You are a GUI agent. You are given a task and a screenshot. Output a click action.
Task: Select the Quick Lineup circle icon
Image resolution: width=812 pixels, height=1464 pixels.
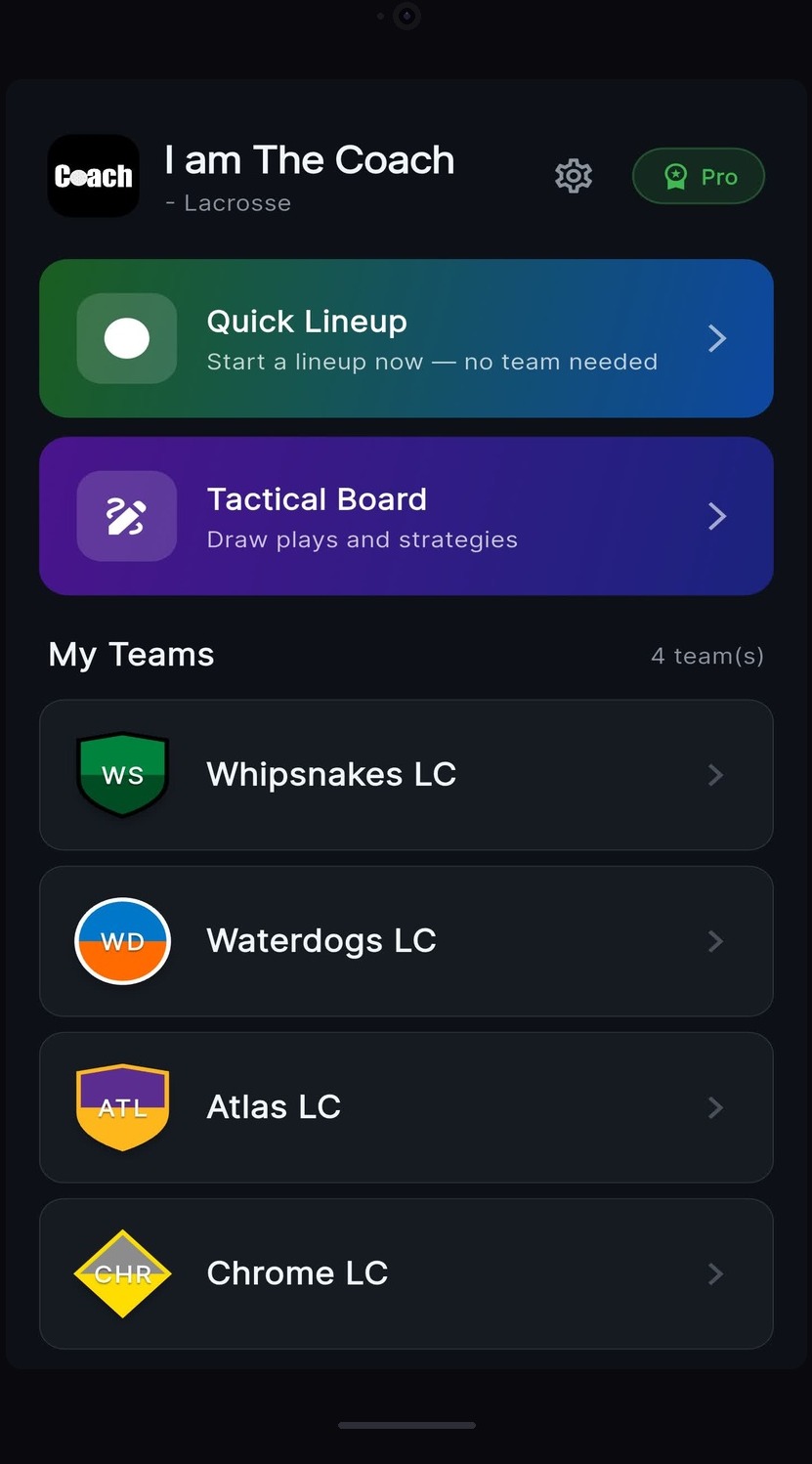point(126,339)
